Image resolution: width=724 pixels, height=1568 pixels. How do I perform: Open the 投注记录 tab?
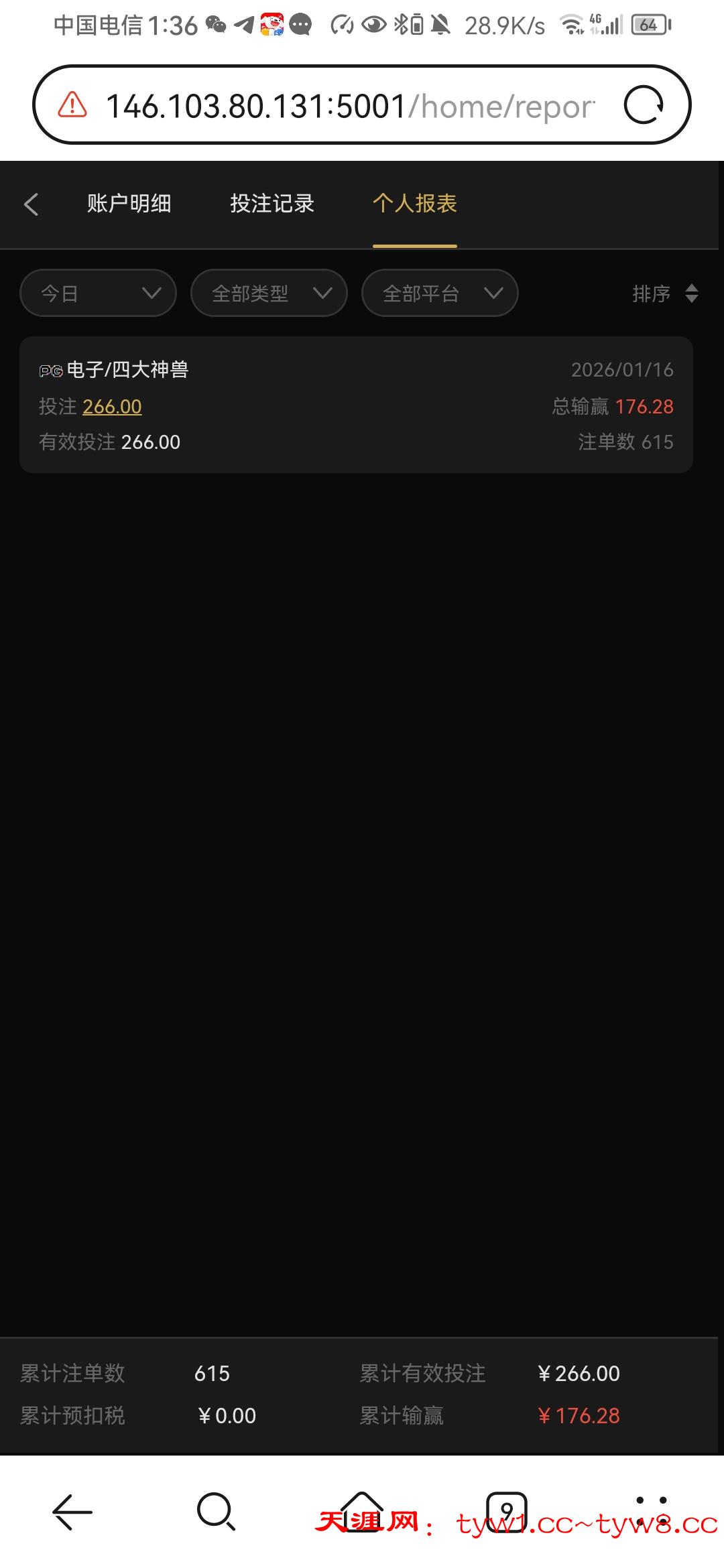pos(272,204)
